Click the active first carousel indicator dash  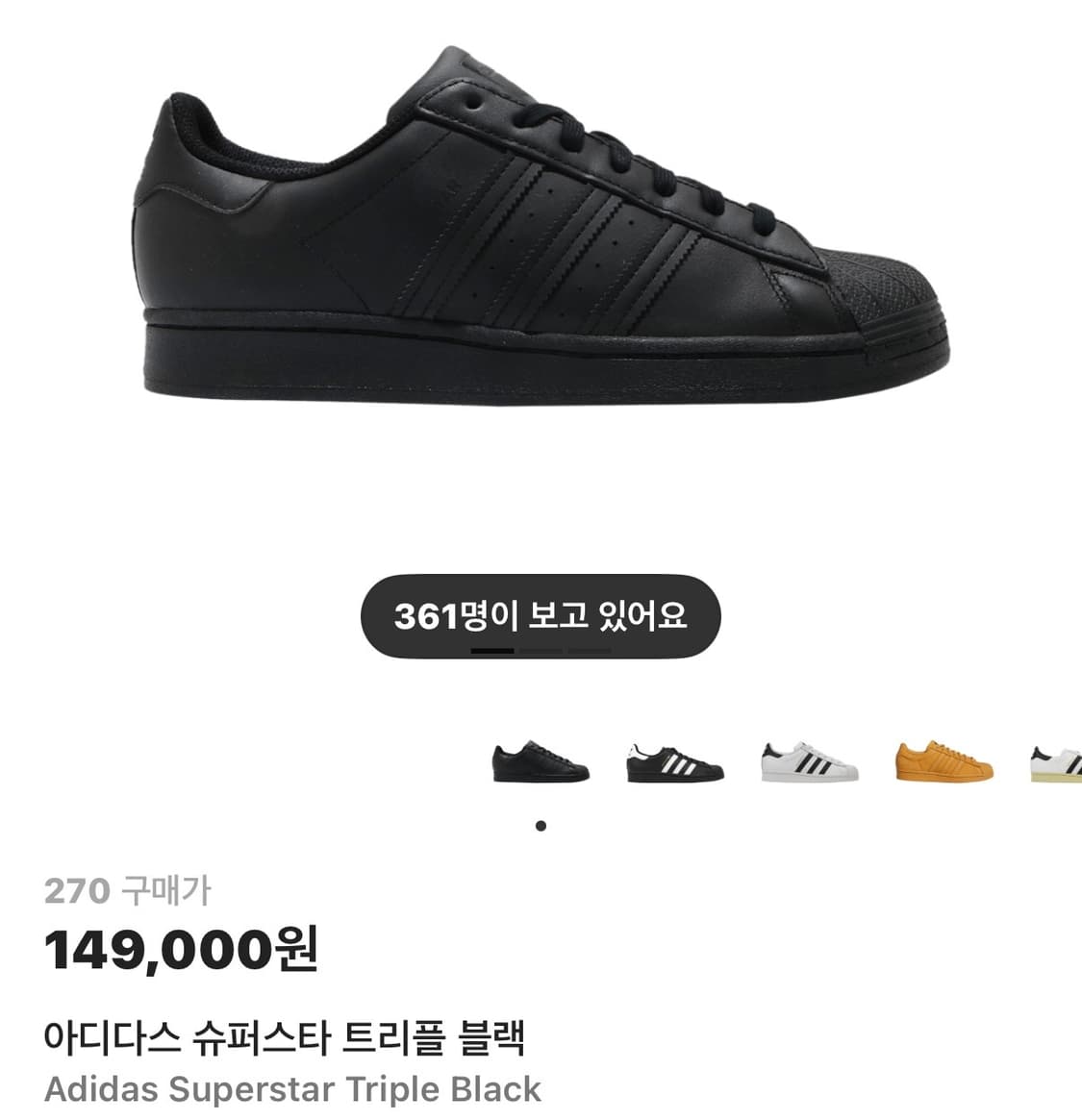493,652
